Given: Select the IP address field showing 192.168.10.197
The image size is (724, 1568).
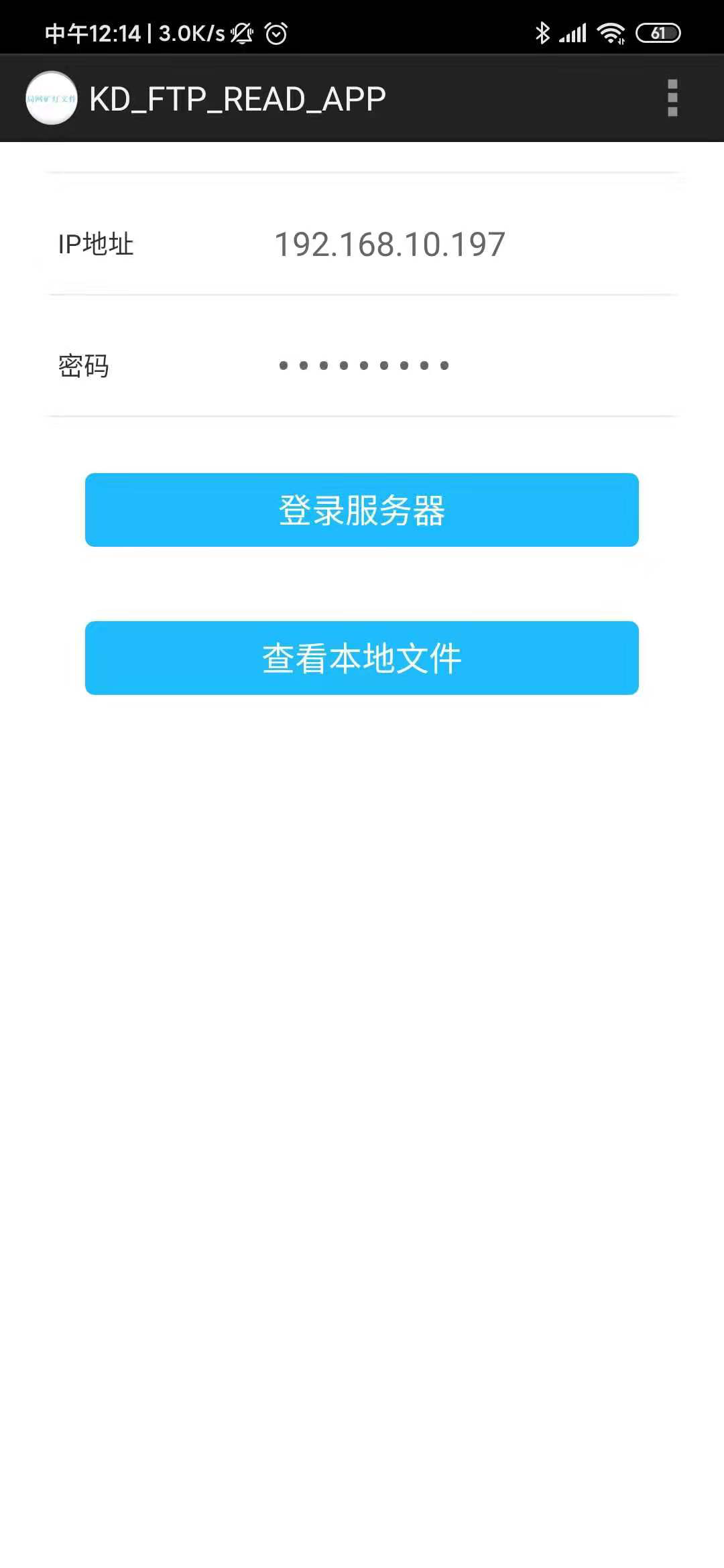Looking at the screenshot, I should (390, 243).
